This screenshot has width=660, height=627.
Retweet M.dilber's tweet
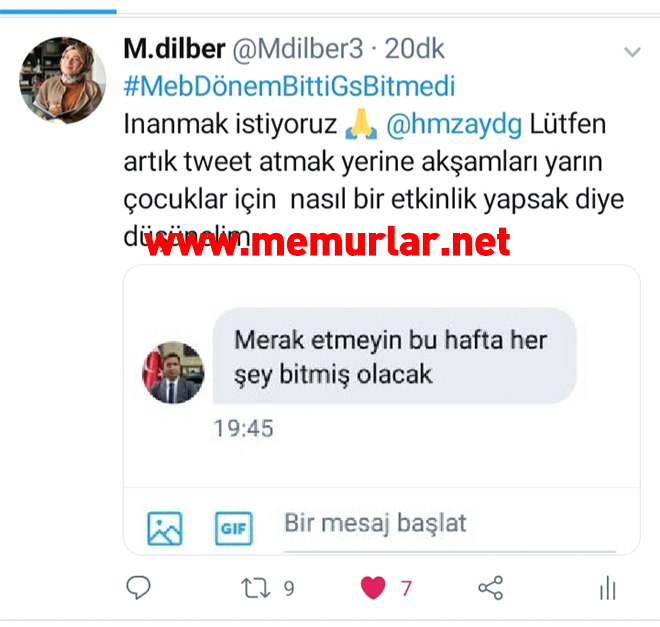257,588
